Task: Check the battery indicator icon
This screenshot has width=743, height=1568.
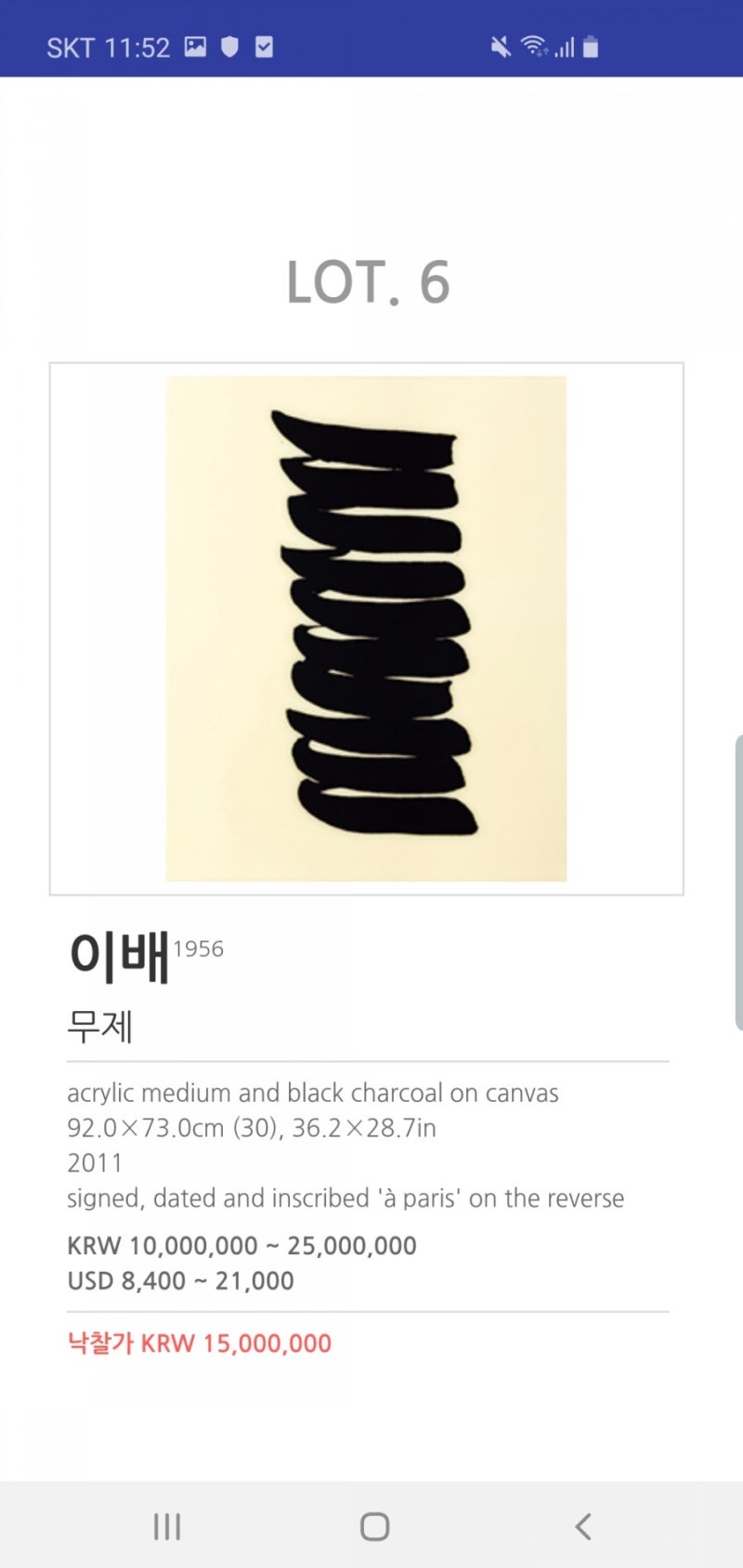Action: tap(592, 47)
